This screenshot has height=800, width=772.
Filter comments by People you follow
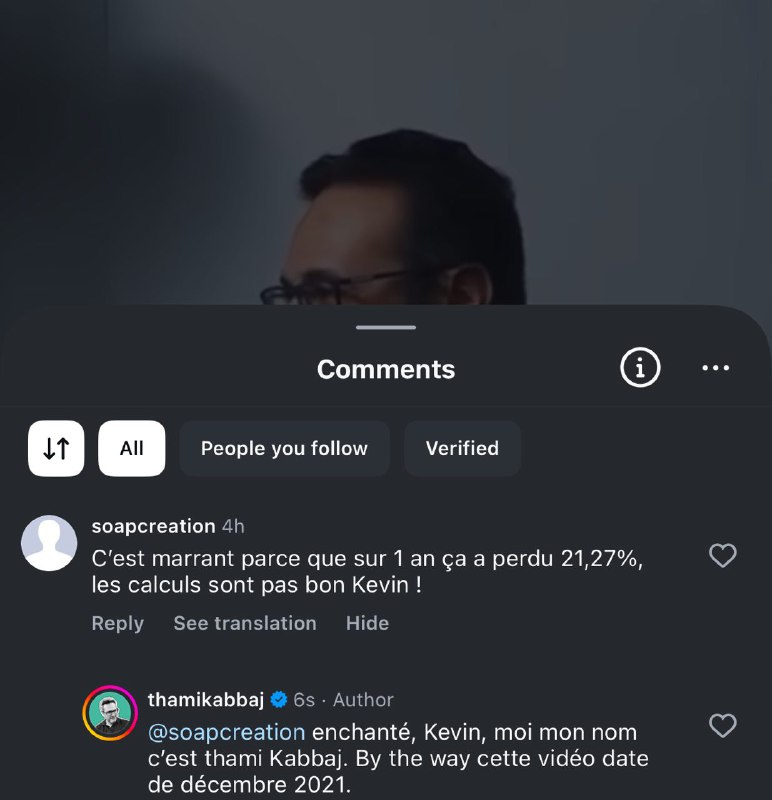284,448
